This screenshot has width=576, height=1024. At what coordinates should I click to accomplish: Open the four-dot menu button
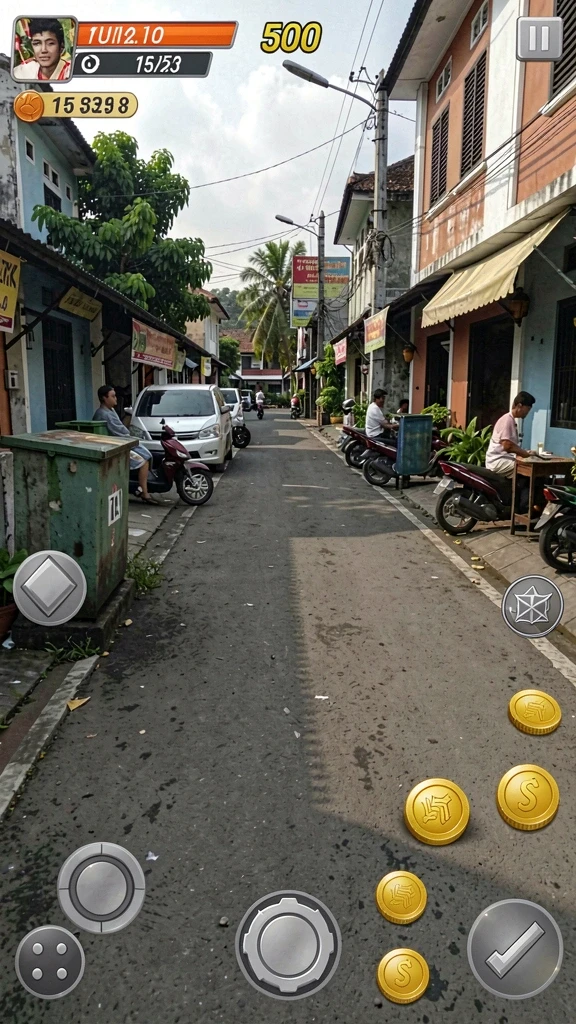coord(50,962)
